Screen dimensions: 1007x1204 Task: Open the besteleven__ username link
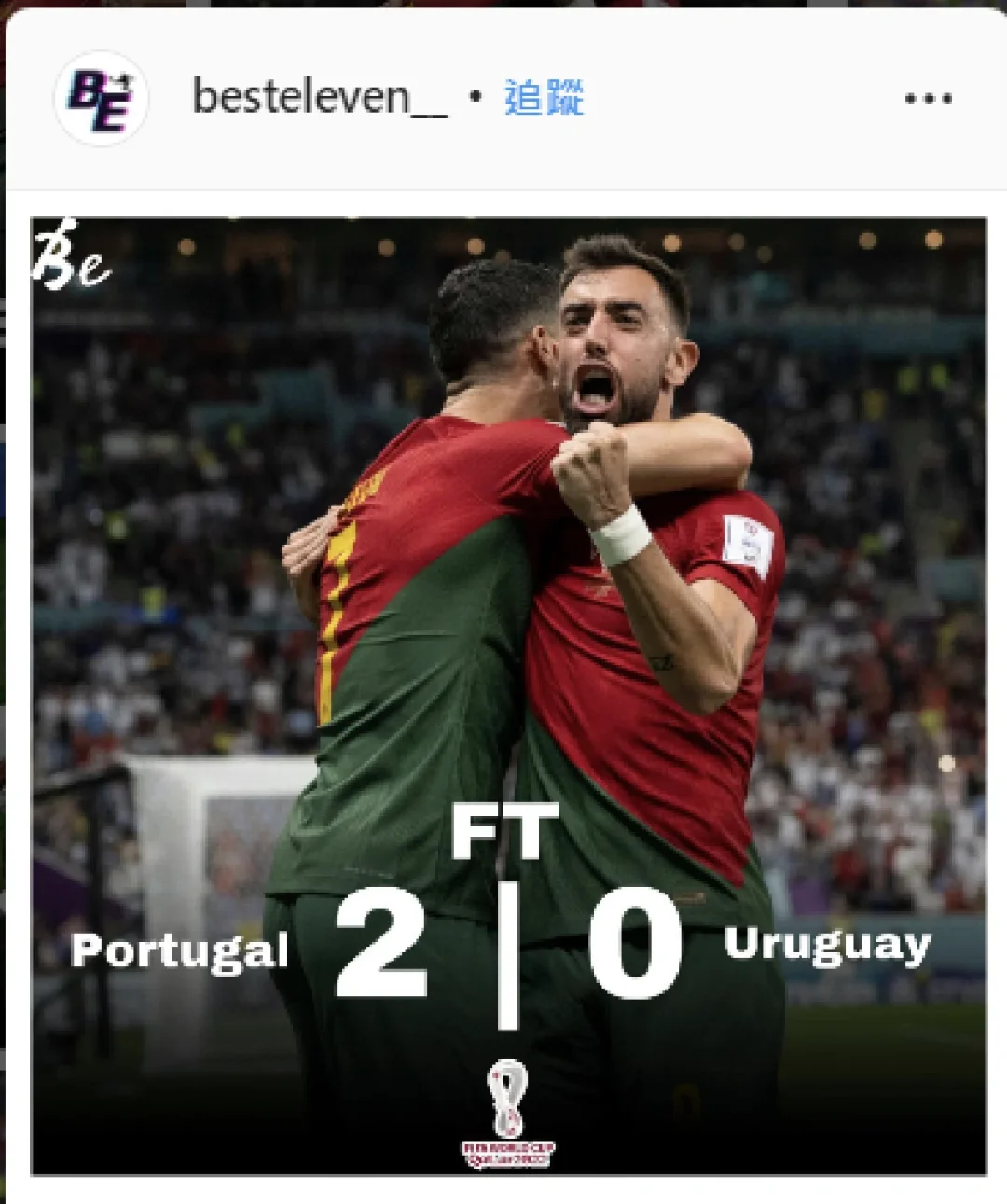tap(319, 98)
